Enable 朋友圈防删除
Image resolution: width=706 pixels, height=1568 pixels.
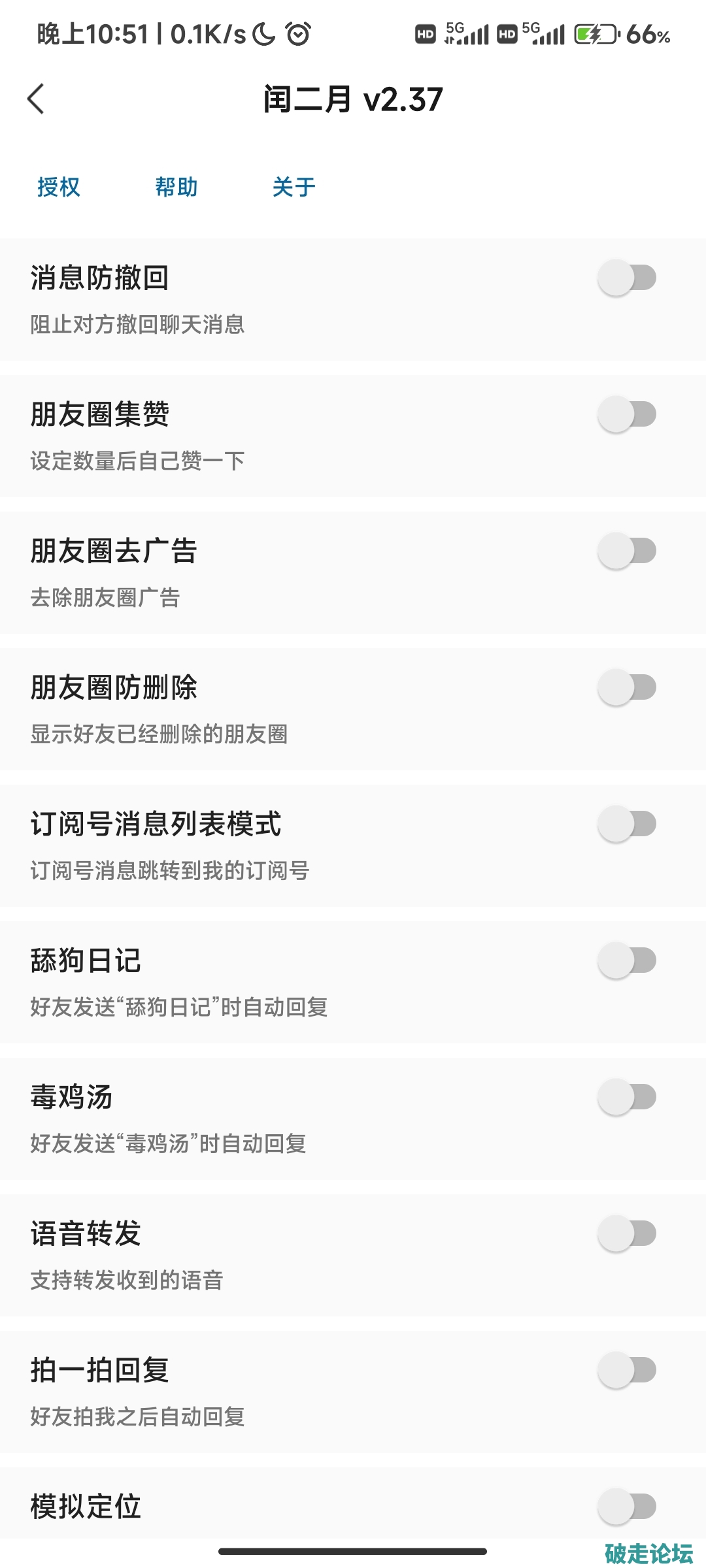pyautogui.click(x=627, y=688)
